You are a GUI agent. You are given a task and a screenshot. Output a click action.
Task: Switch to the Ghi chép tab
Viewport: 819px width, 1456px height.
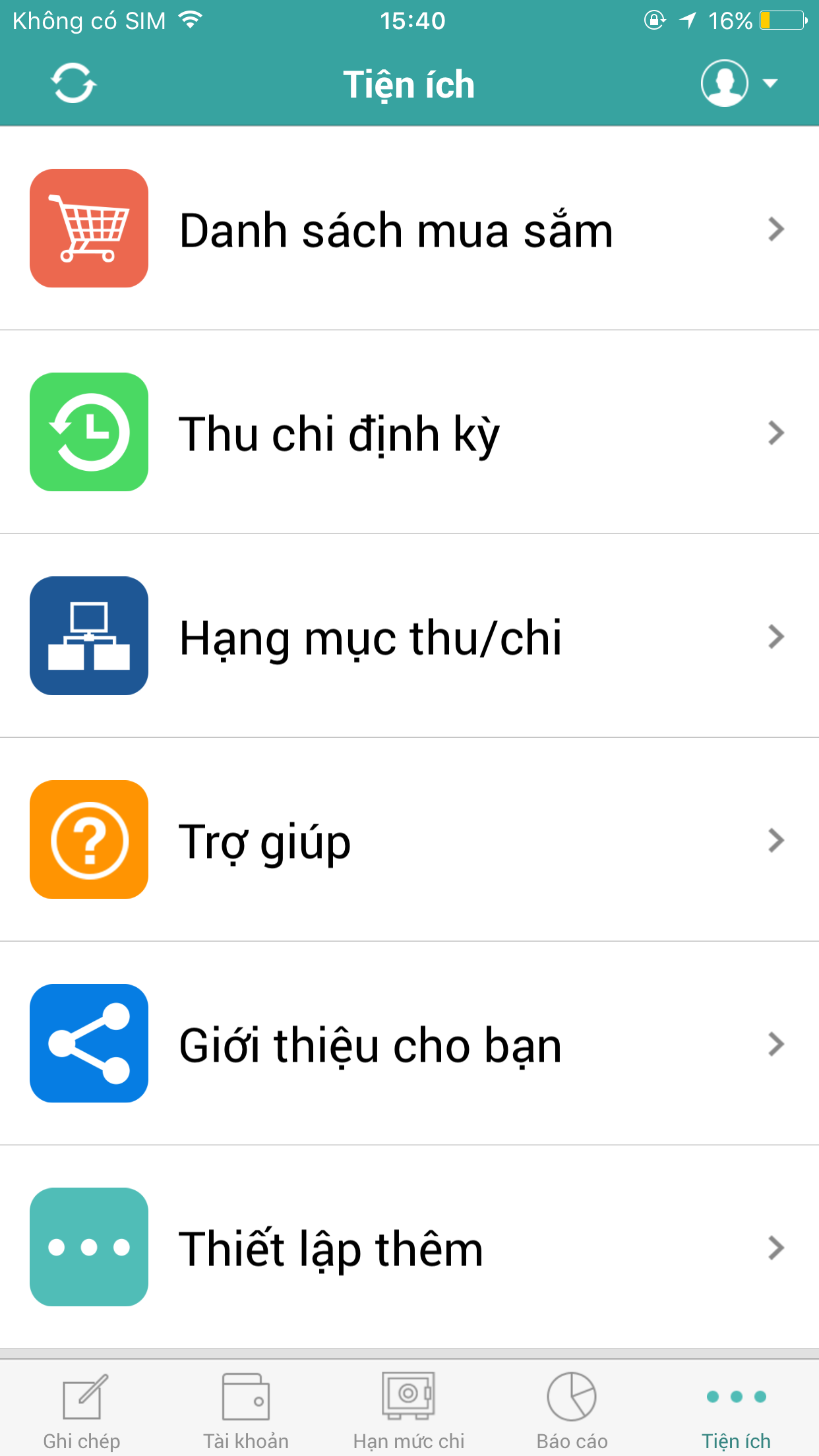point(82,1409)
